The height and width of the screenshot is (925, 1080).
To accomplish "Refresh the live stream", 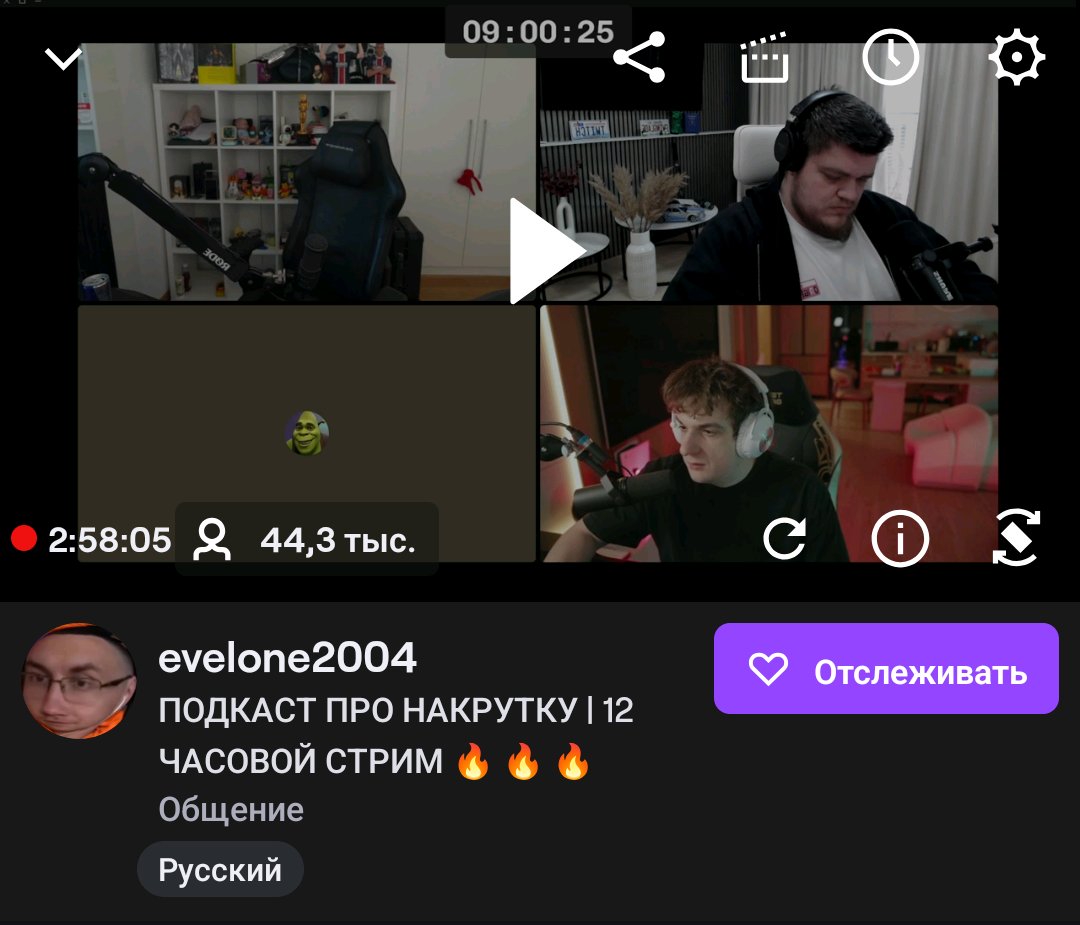I will point(784,539).
